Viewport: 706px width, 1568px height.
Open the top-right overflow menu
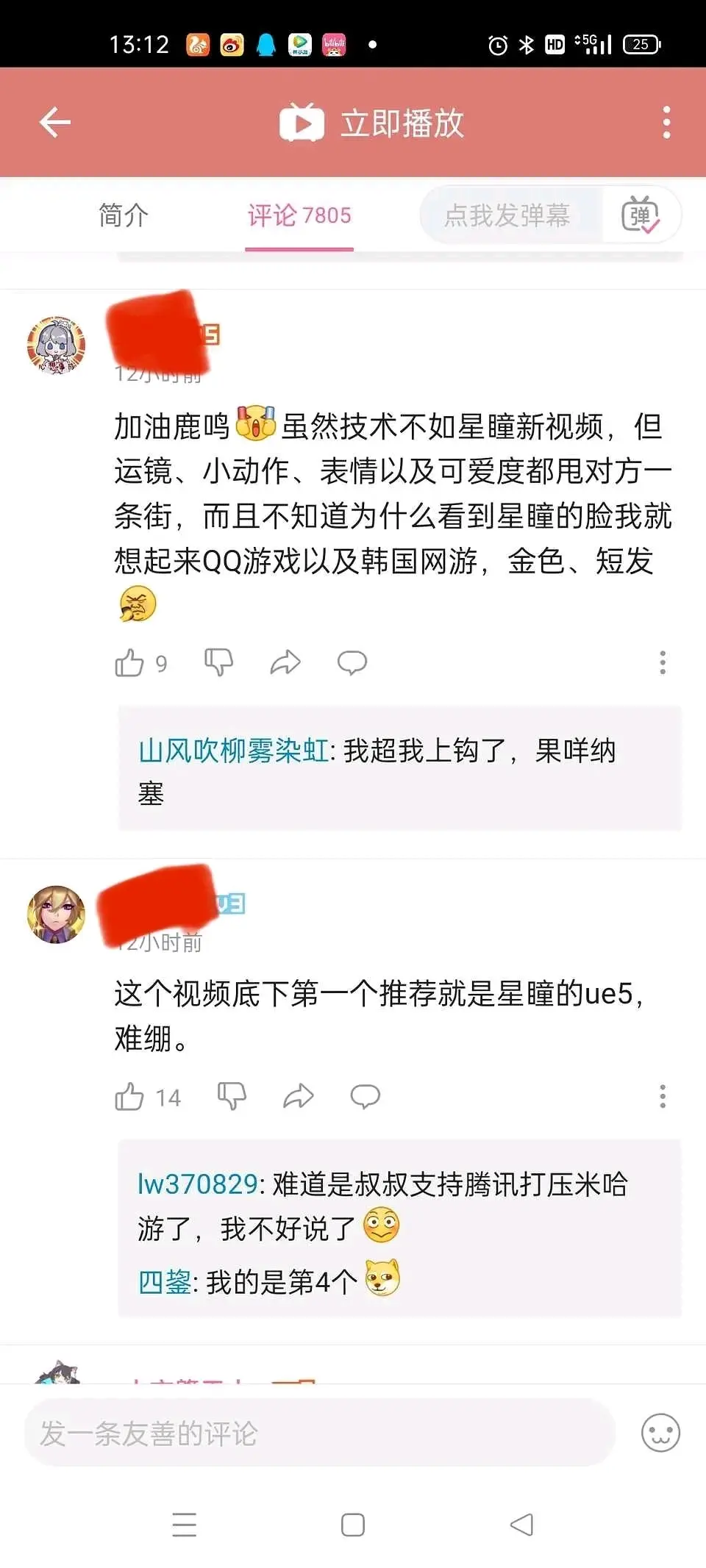(666, 122)
